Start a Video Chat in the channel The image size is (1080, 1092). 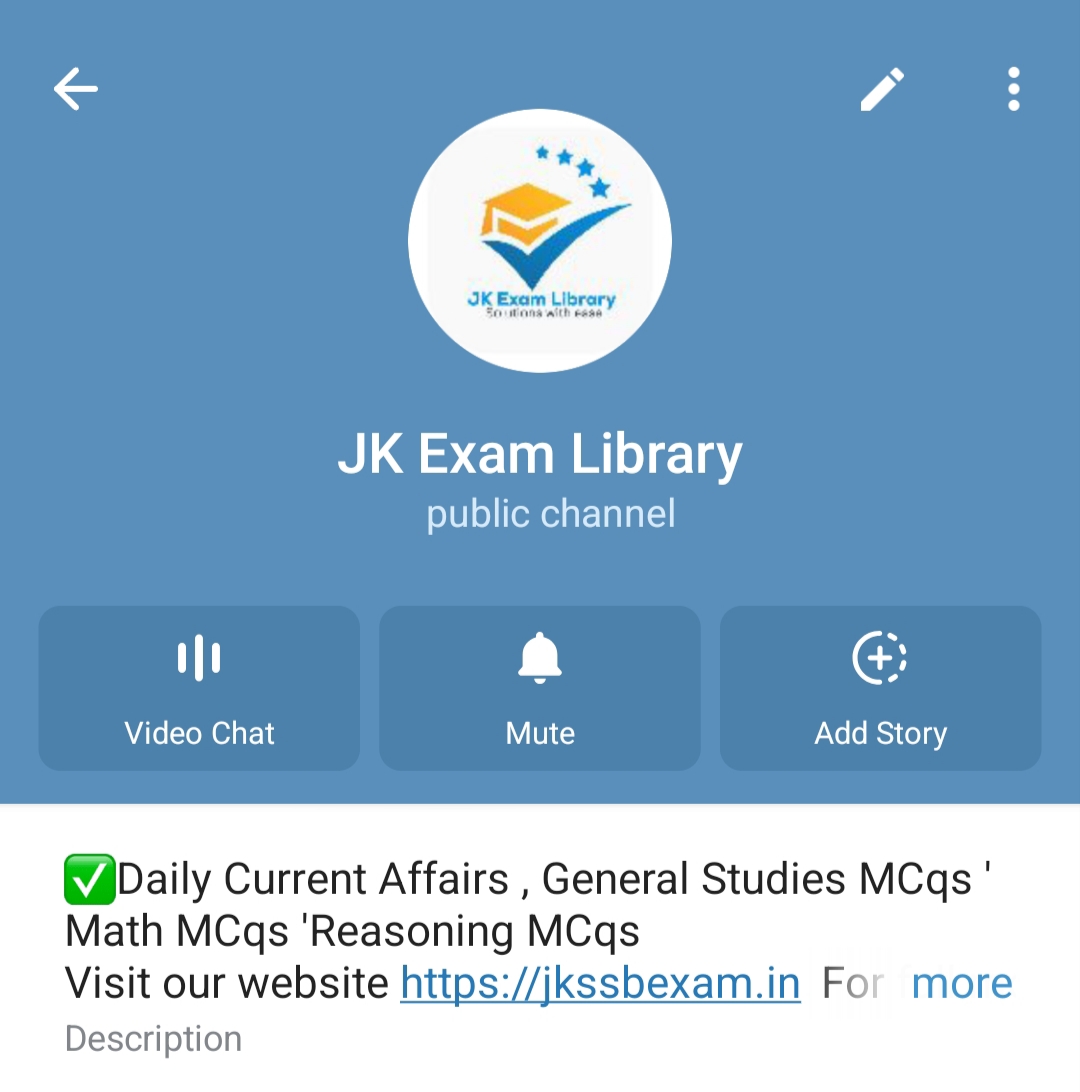coord(198,688)
